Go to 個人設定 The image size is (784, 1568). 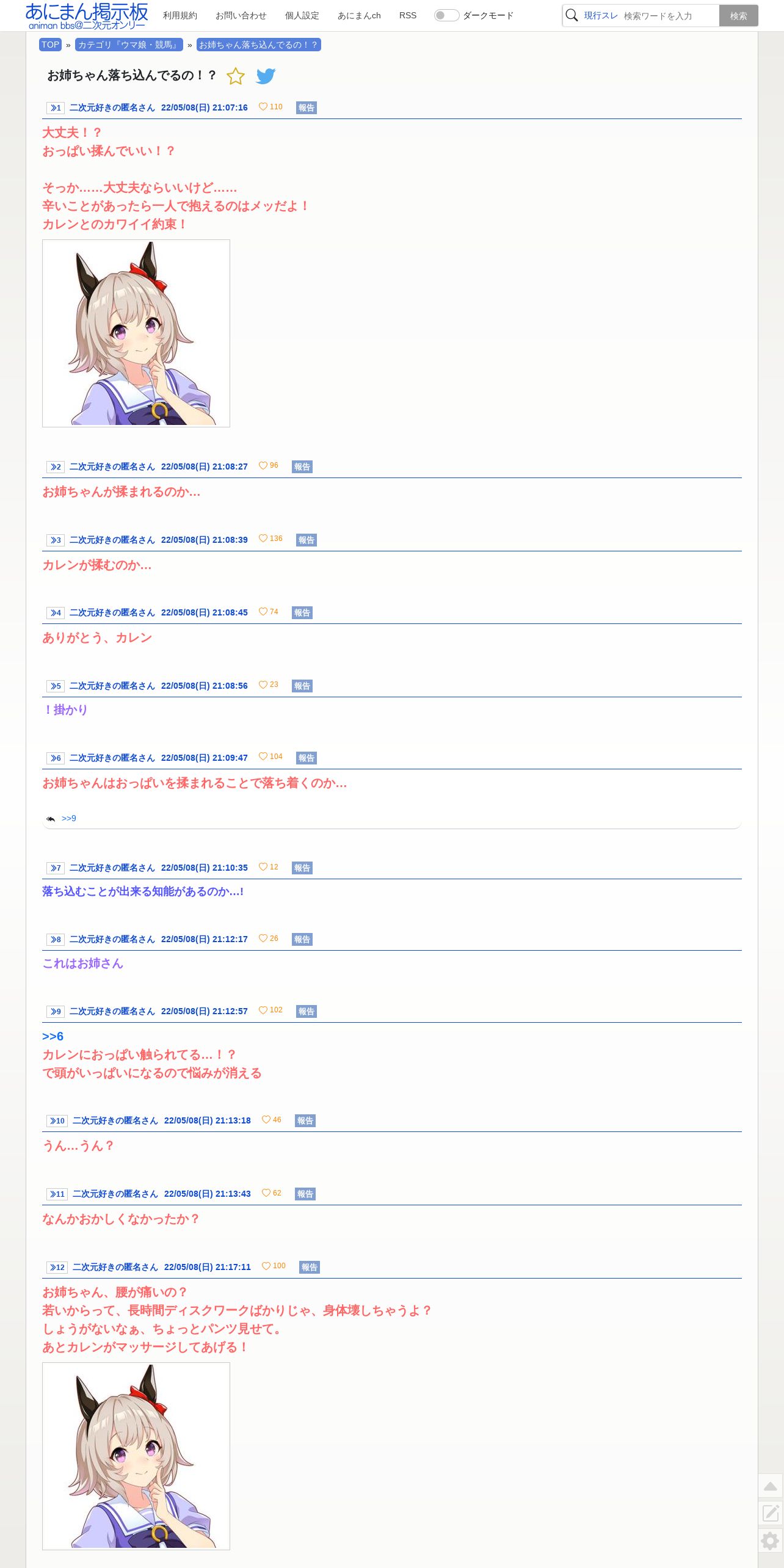pyautogui.click(x=302, y=15)
